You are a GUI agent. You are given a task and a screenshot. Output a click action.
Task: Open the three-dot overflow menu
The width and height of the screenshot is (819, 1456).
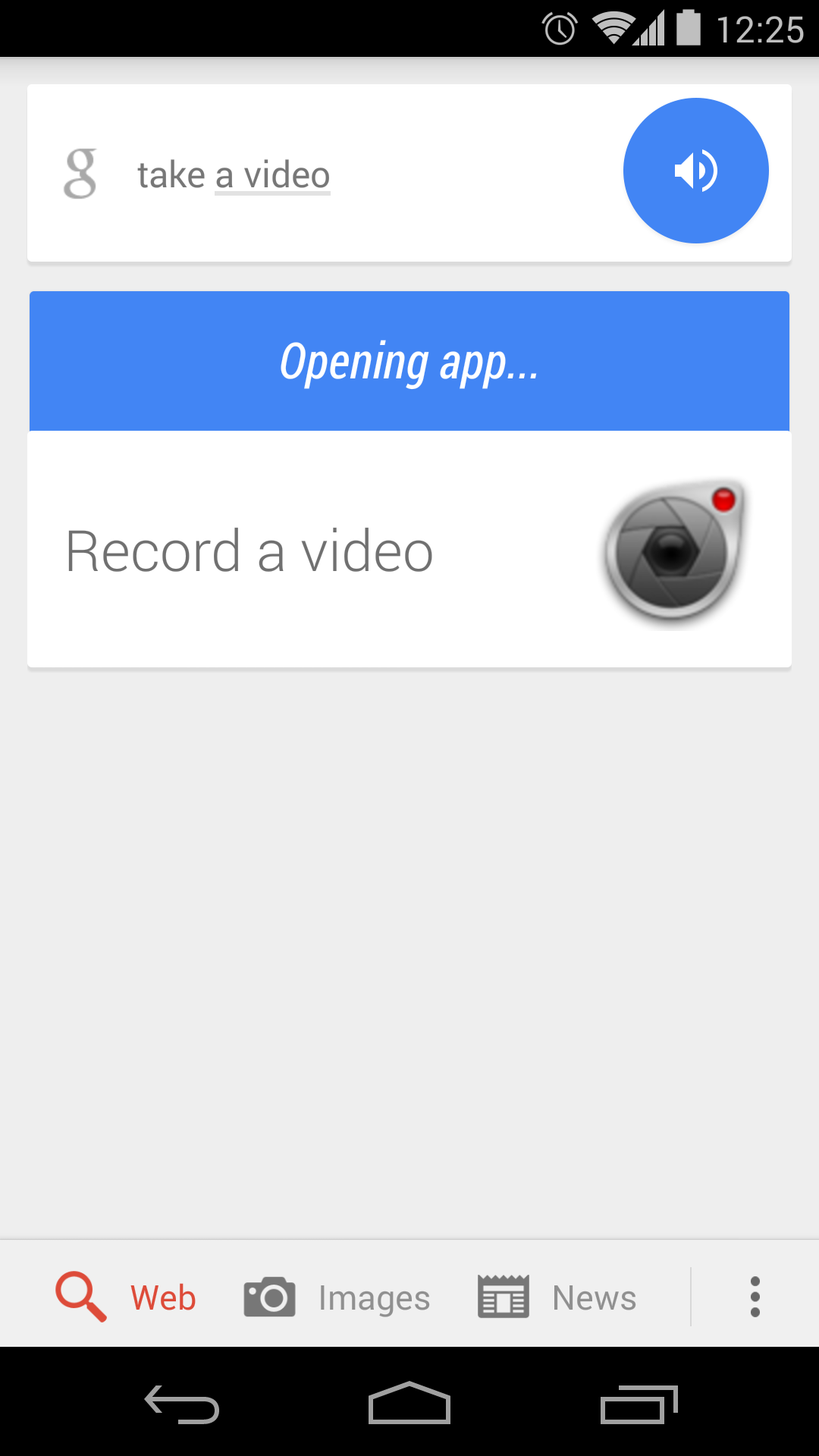(755, 1297)
